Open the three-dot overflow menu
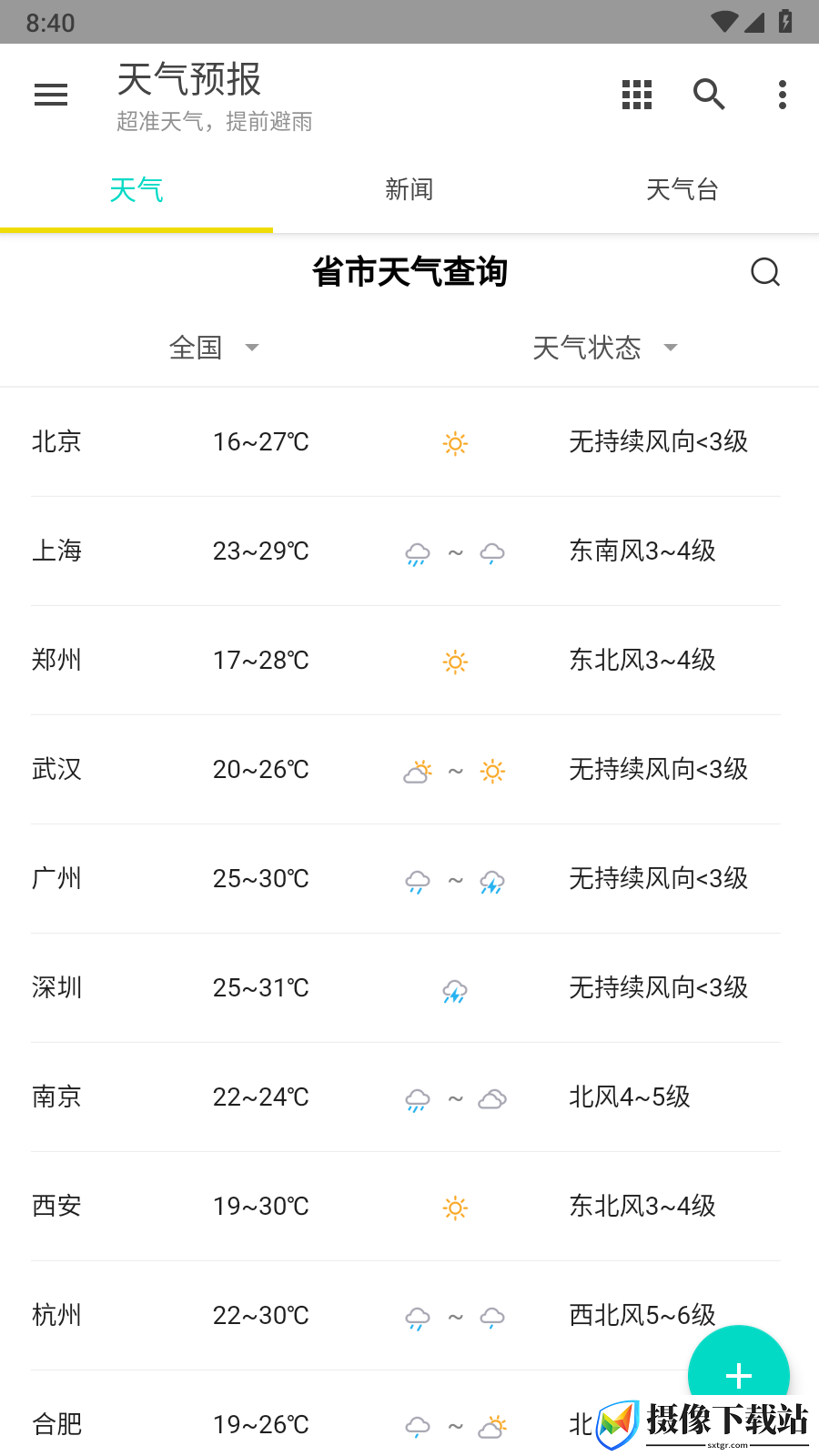819x1456 pixels. point(783,95)
